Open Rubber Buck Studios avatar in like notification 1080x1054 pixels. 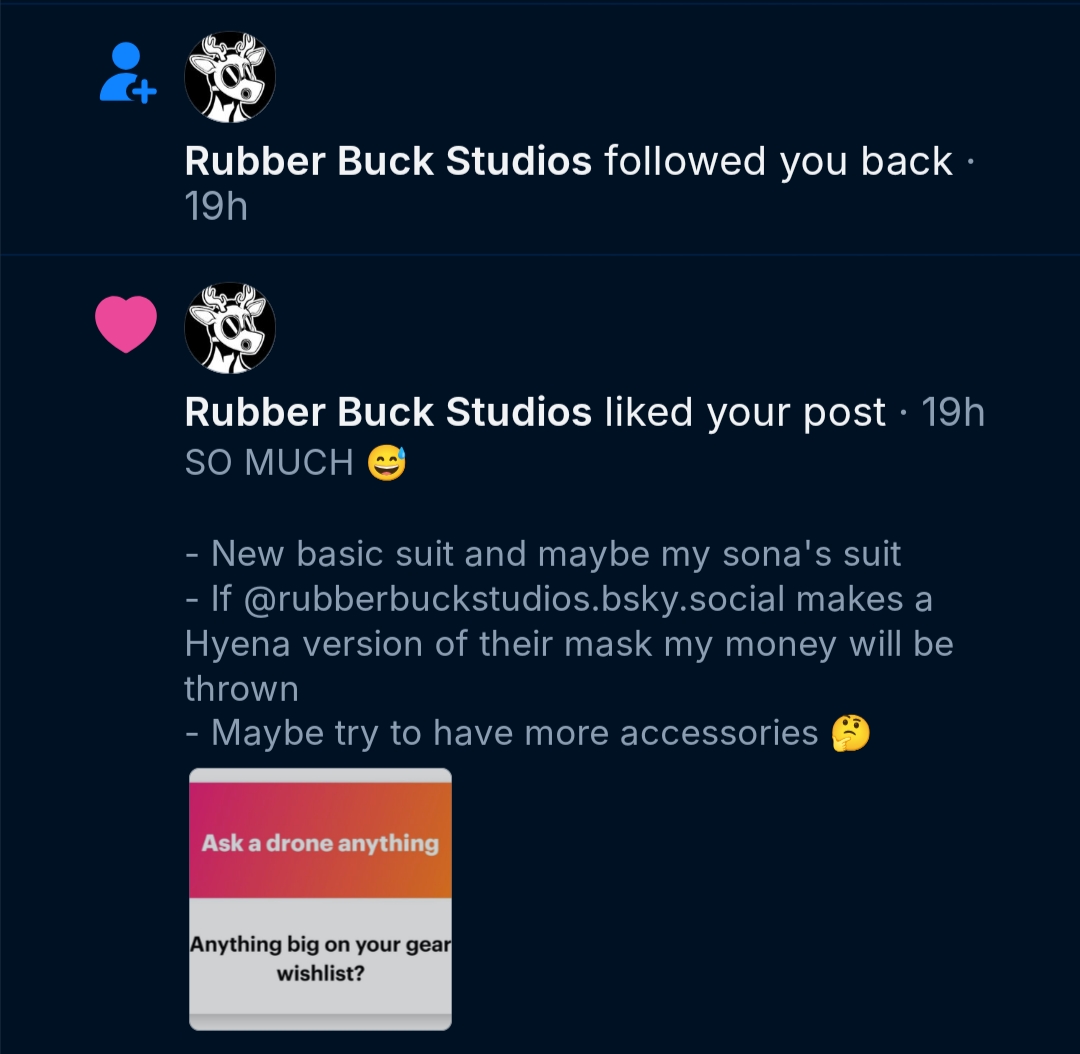tap(231, 328)
